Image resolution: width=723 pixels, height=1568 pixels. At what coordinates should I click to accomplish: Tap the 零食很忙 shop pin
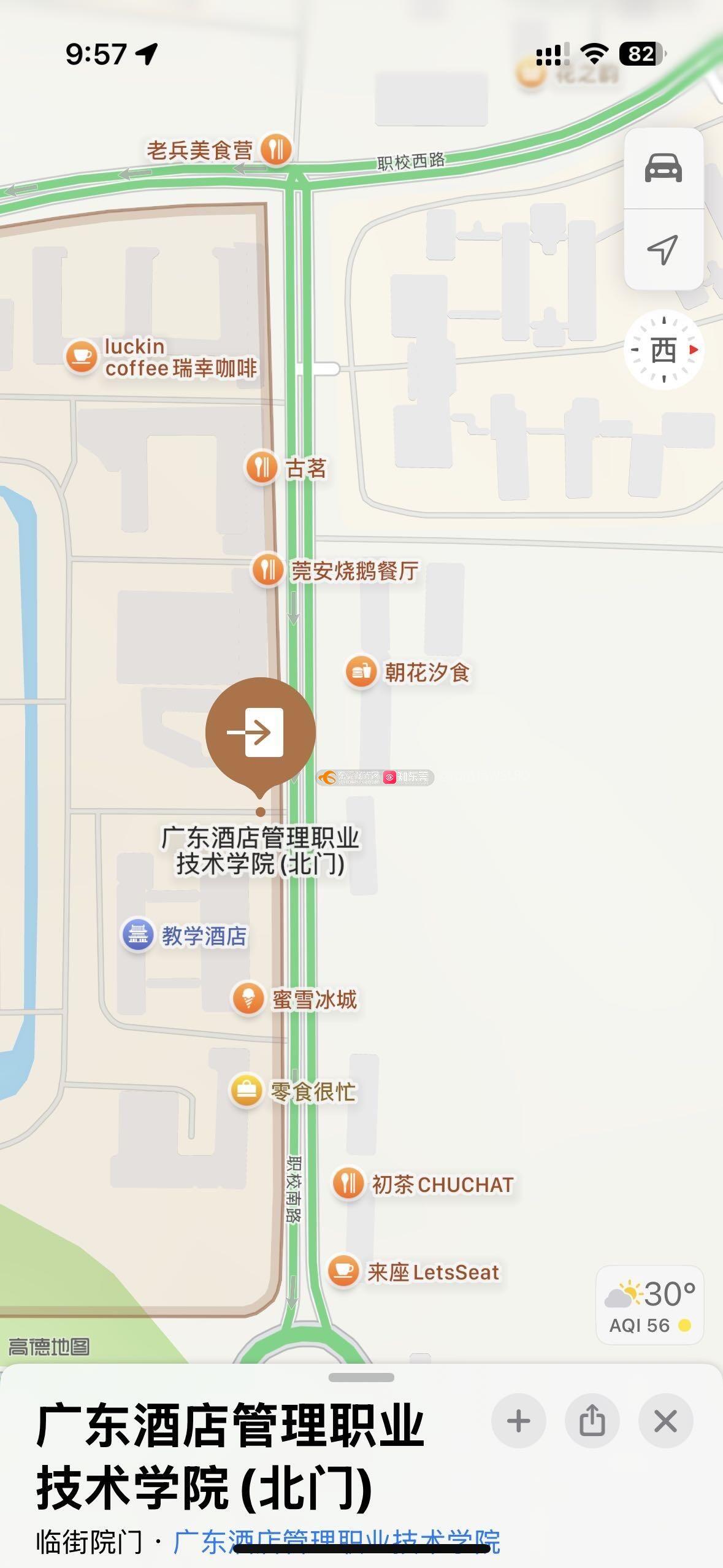pyautogui.click(x=247, y=1091)
